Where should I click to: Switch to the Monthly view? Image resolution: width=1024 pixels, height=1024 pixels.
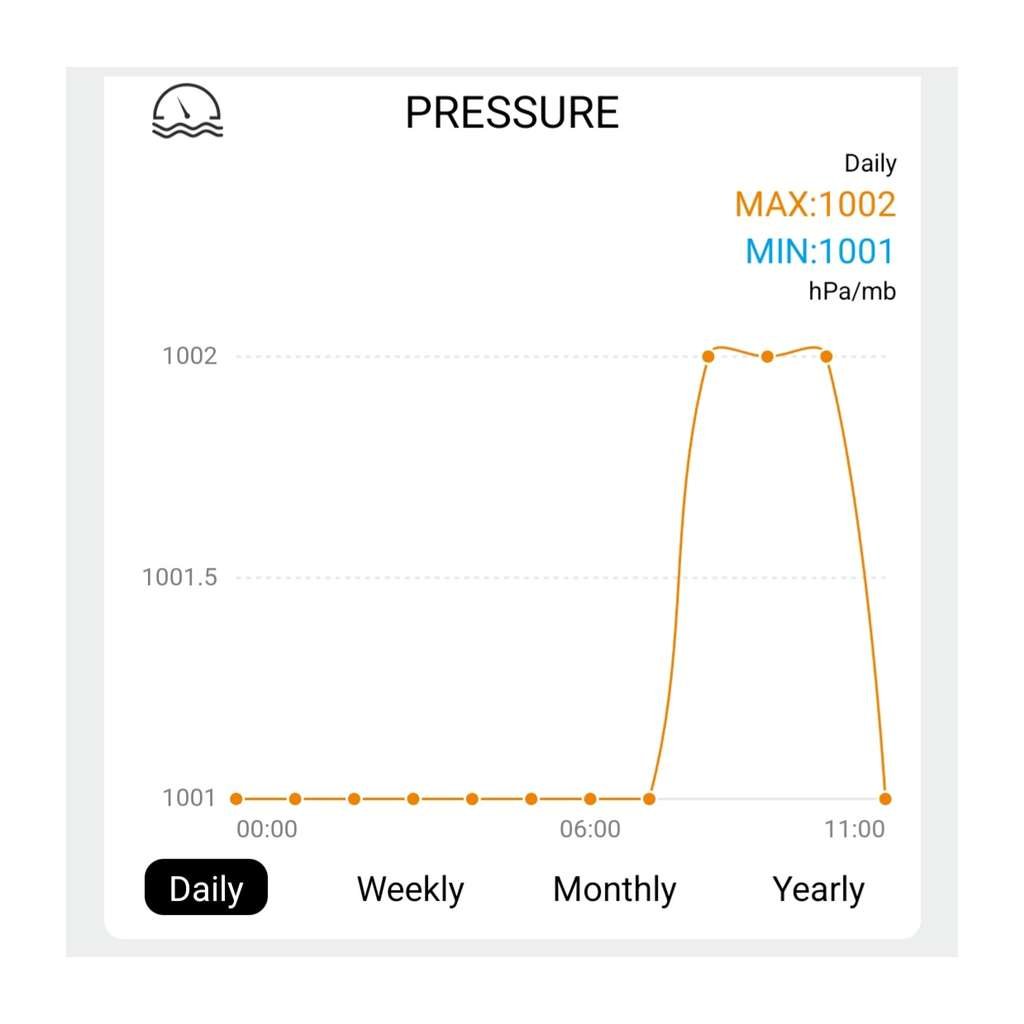click(x=615, y=889)
